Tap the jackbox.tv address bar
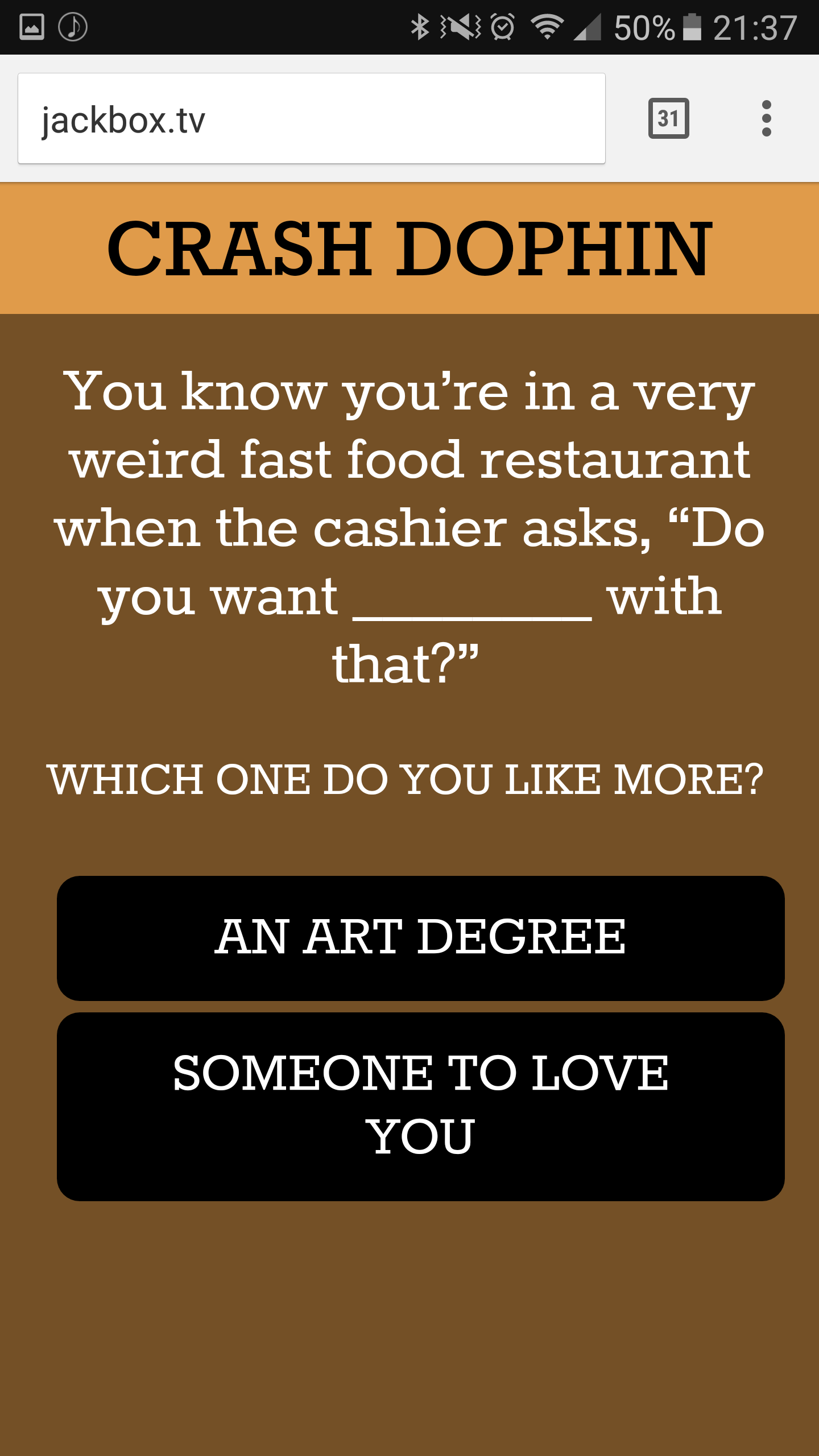This screenshot has width=819, height=1456. (311, 119)
